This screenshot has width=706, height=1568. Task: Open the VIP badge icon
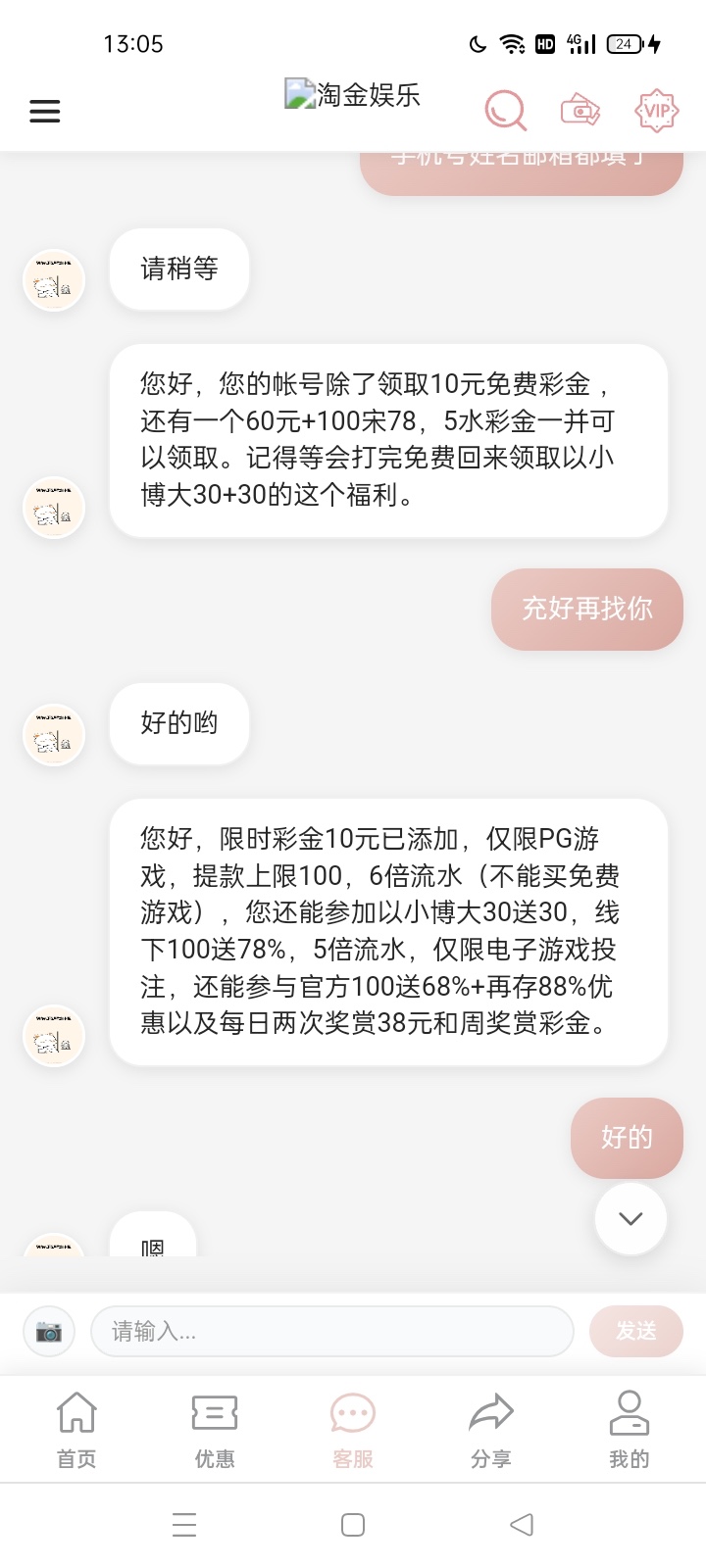(x=657, y=111)
